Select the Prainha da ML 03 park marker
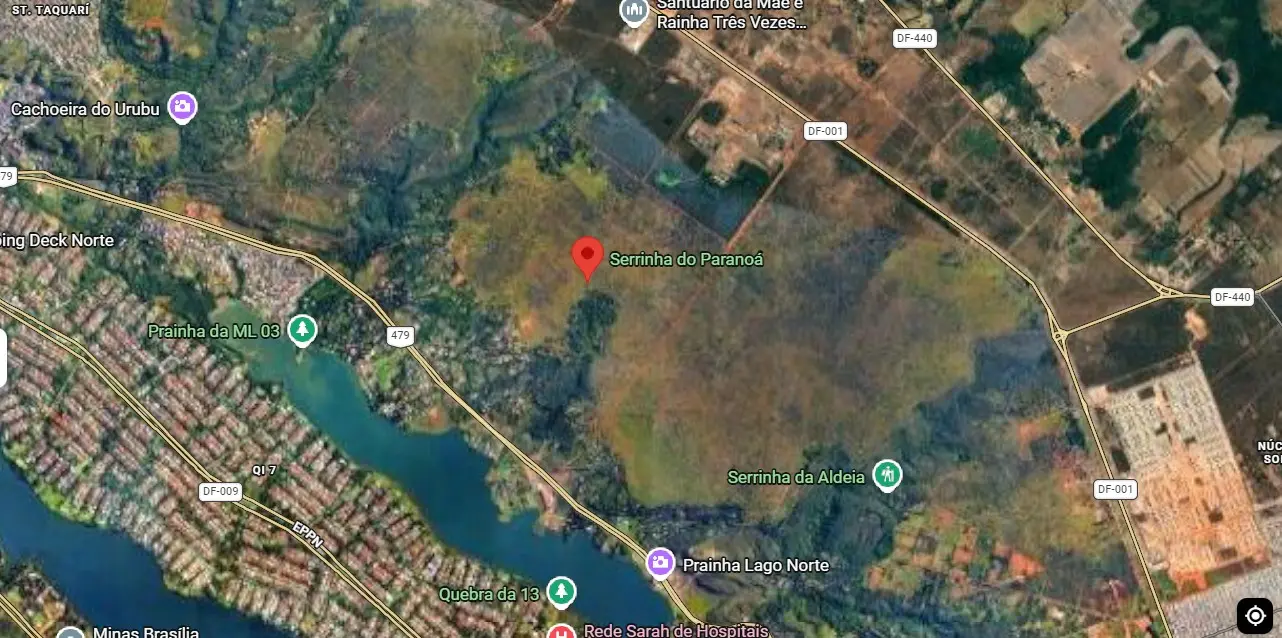 click(302, 329)
